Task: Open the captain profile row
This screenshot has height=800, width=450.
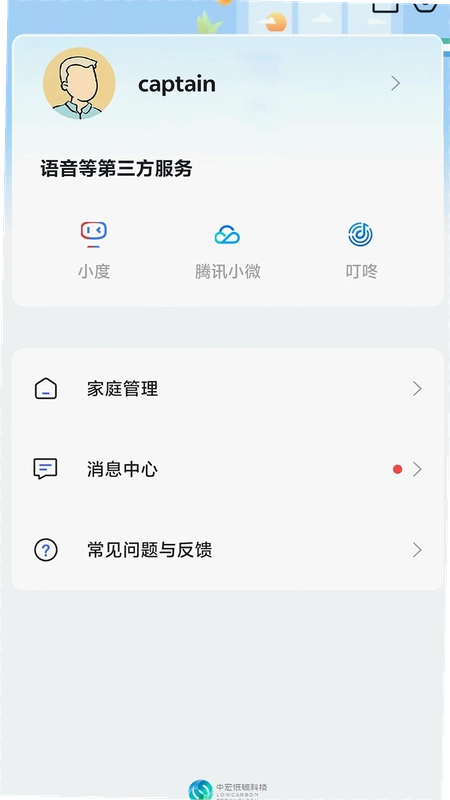Action: coord(227,84)
